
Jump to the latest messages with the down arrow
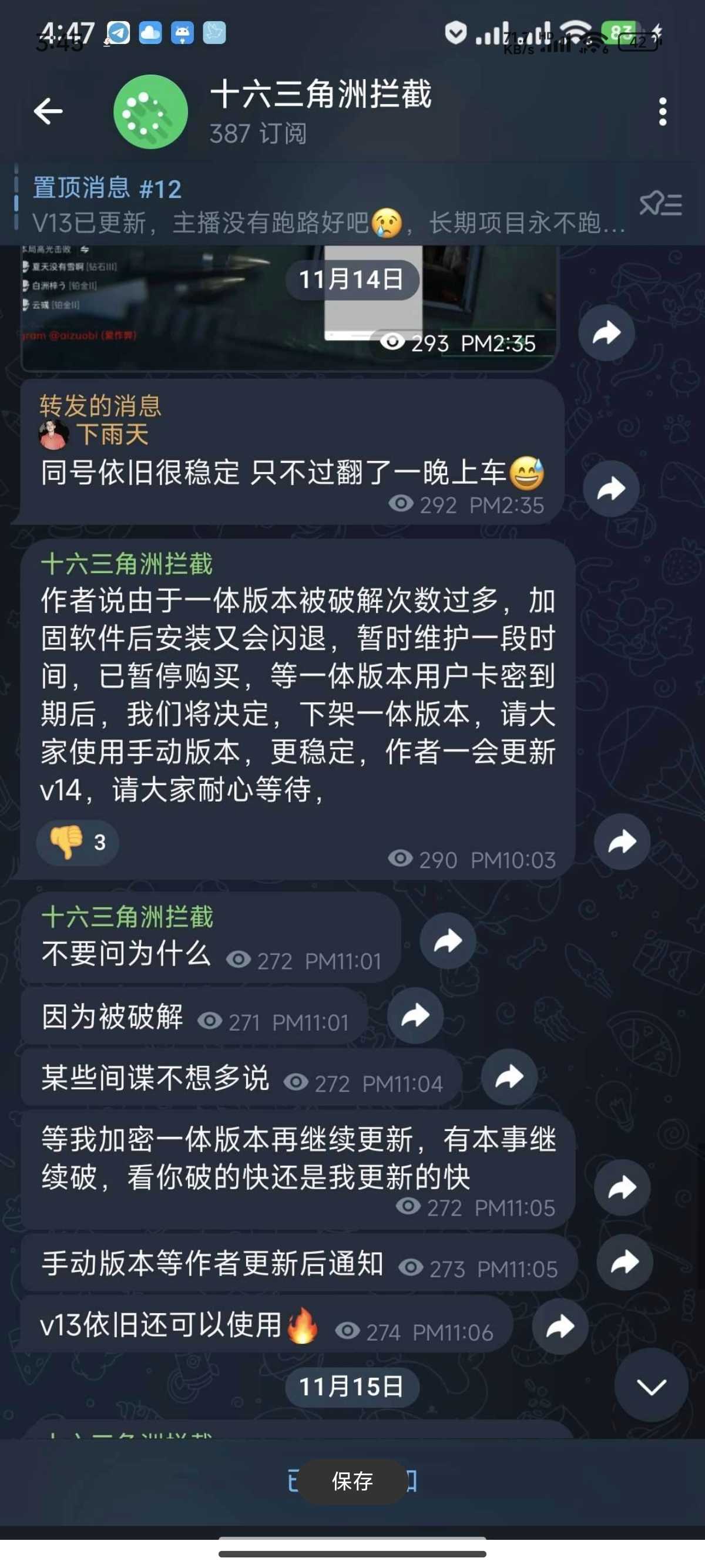coord(651,1386)
